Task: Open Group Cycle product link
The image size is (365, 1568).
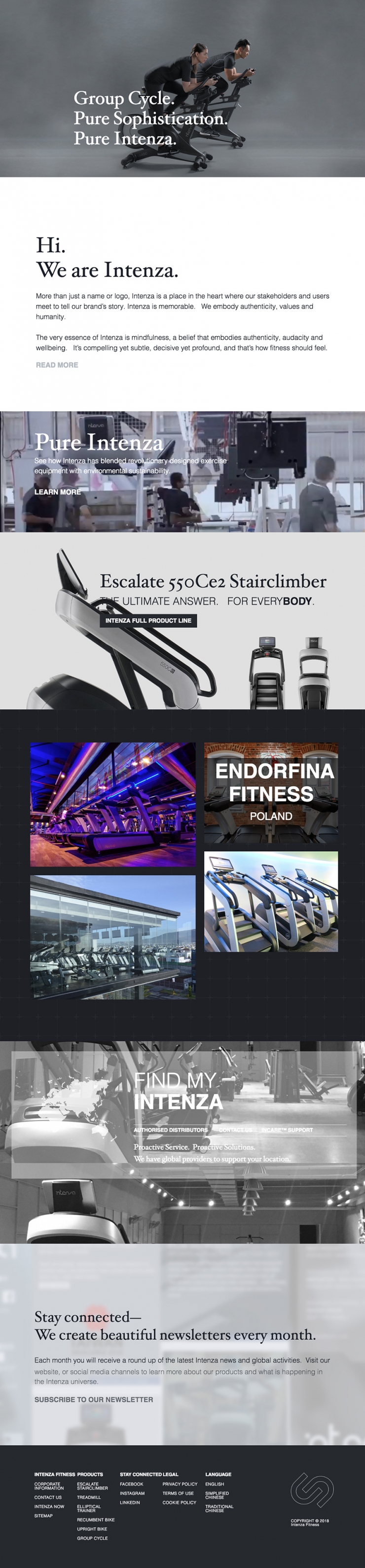Action: [x=92, y=1537]
